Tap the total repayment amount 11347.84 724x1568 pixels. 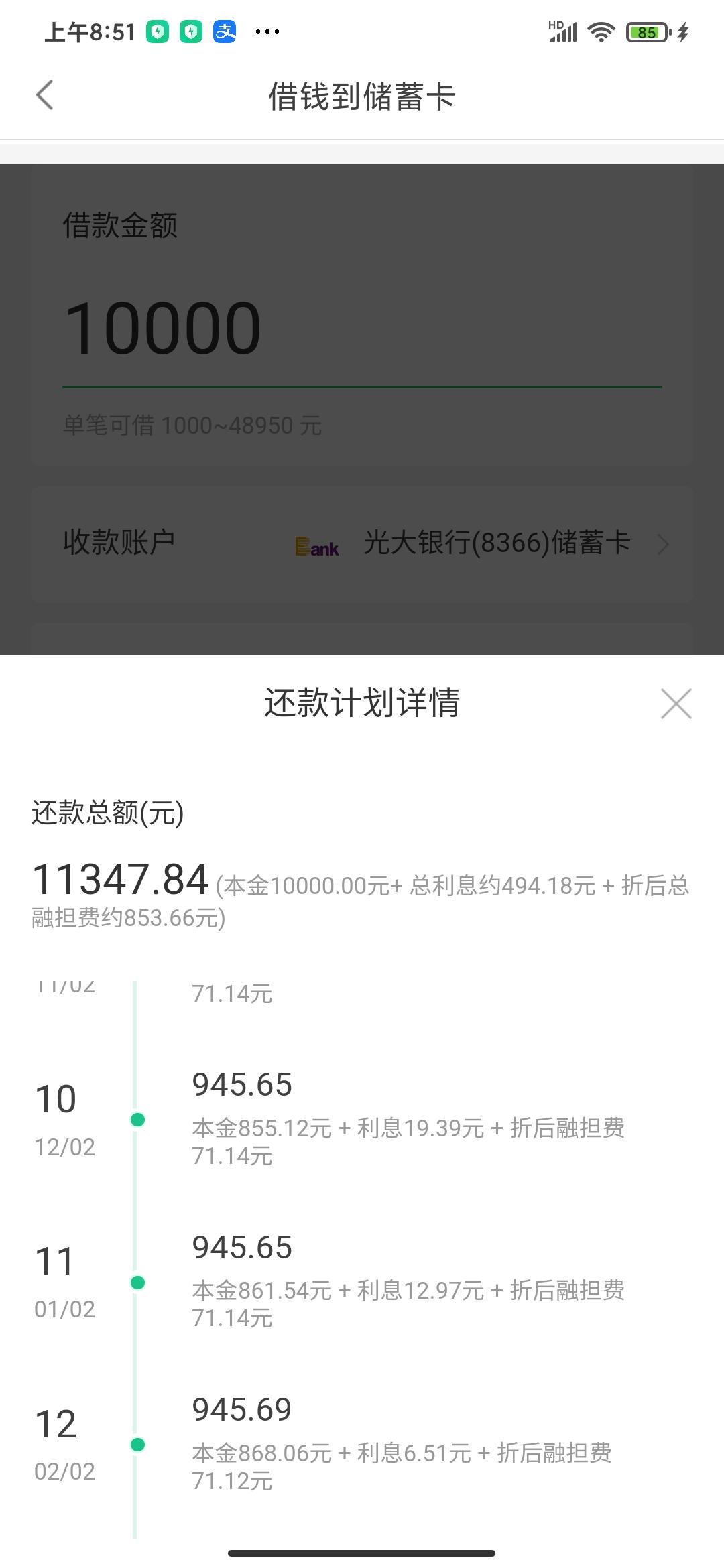pyautogui.click(x=121, y=879)
